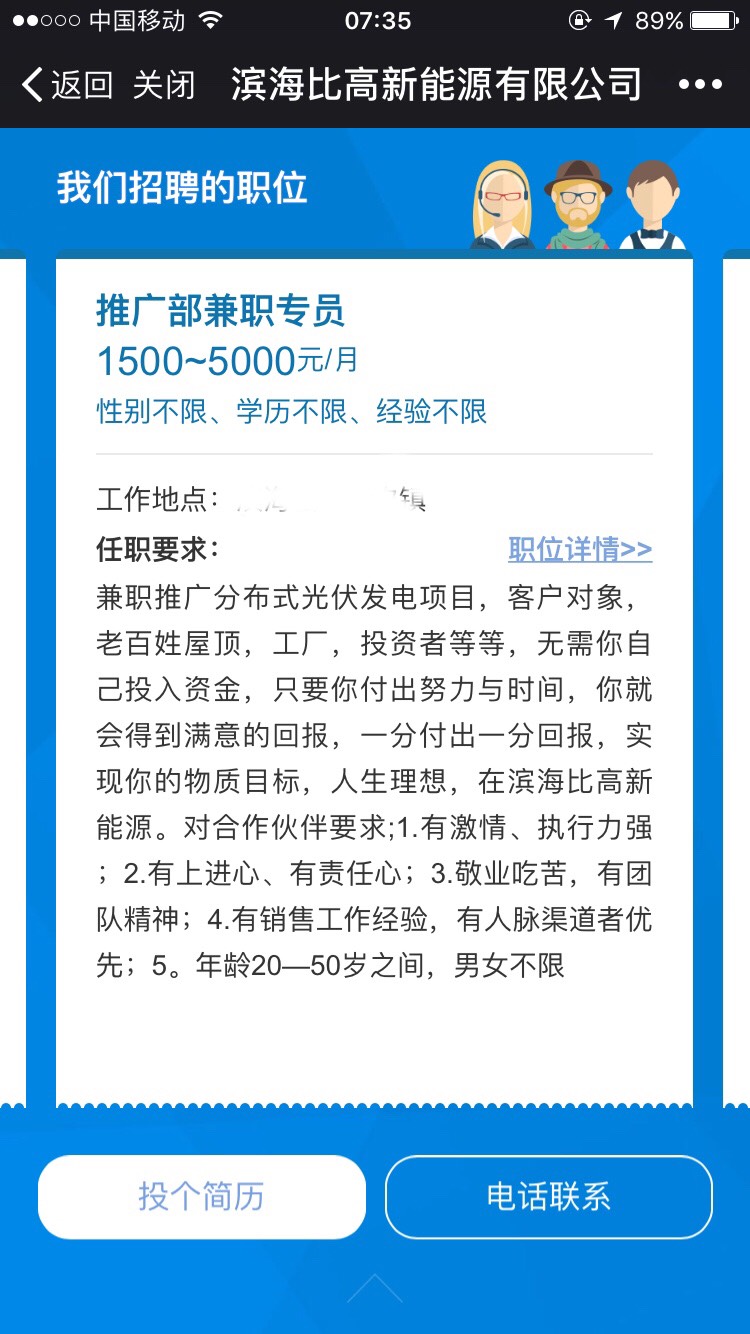Submit a resume via 投个简历
The image size is (750, 1334).
[202, 1197]
